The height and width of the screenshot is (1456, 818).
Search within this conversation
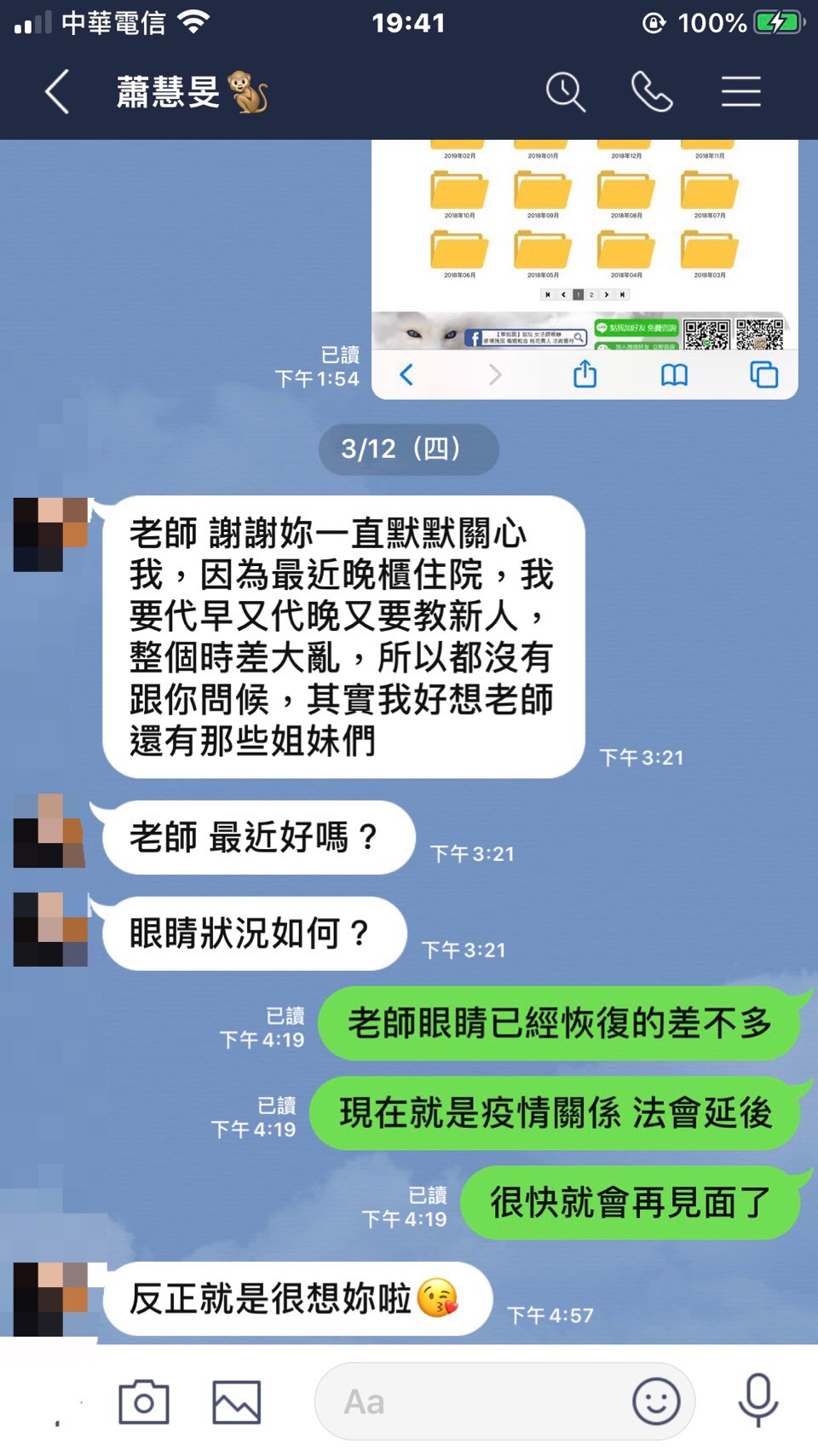(565, 92)
